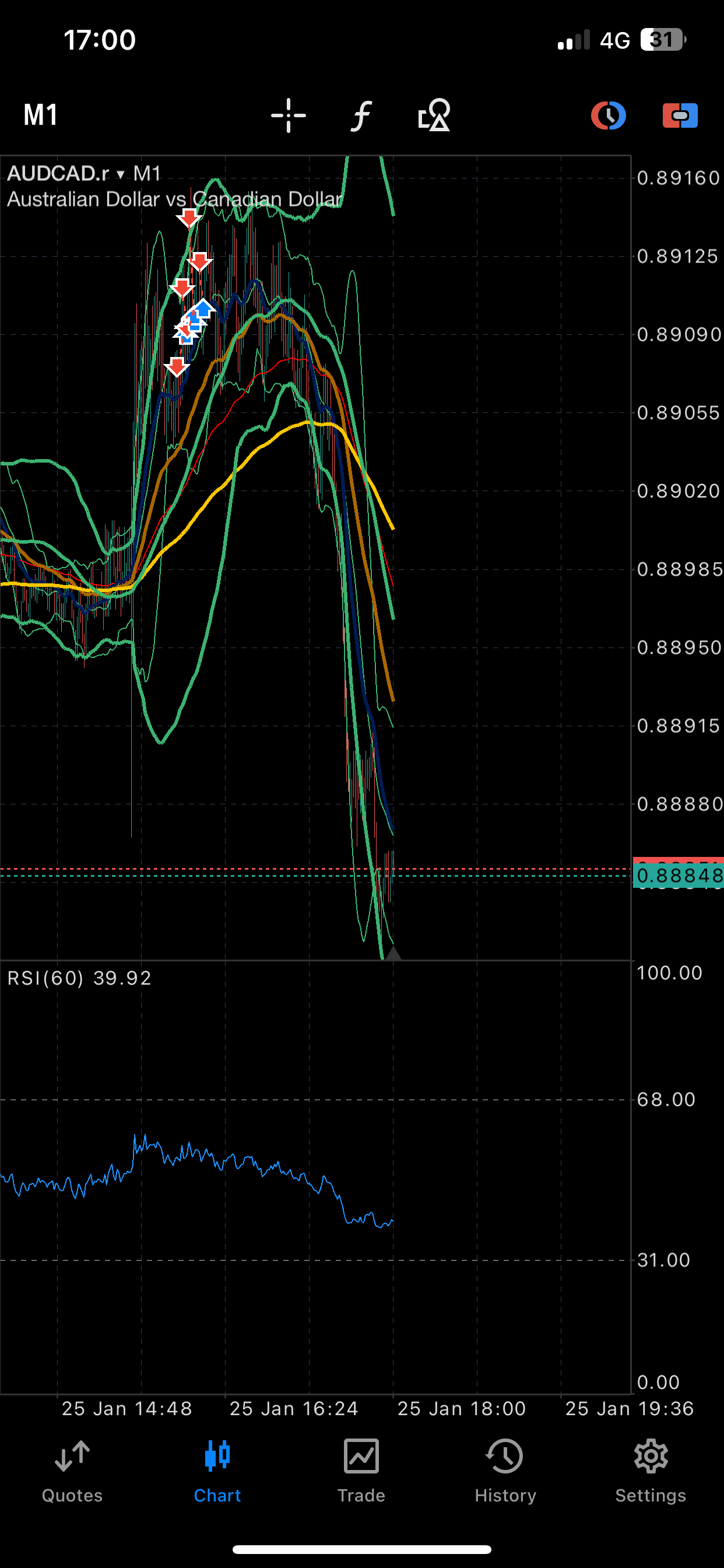Open the drawing objects menu
Viewport: 724px width, 1568px height.
click(434, 115)
